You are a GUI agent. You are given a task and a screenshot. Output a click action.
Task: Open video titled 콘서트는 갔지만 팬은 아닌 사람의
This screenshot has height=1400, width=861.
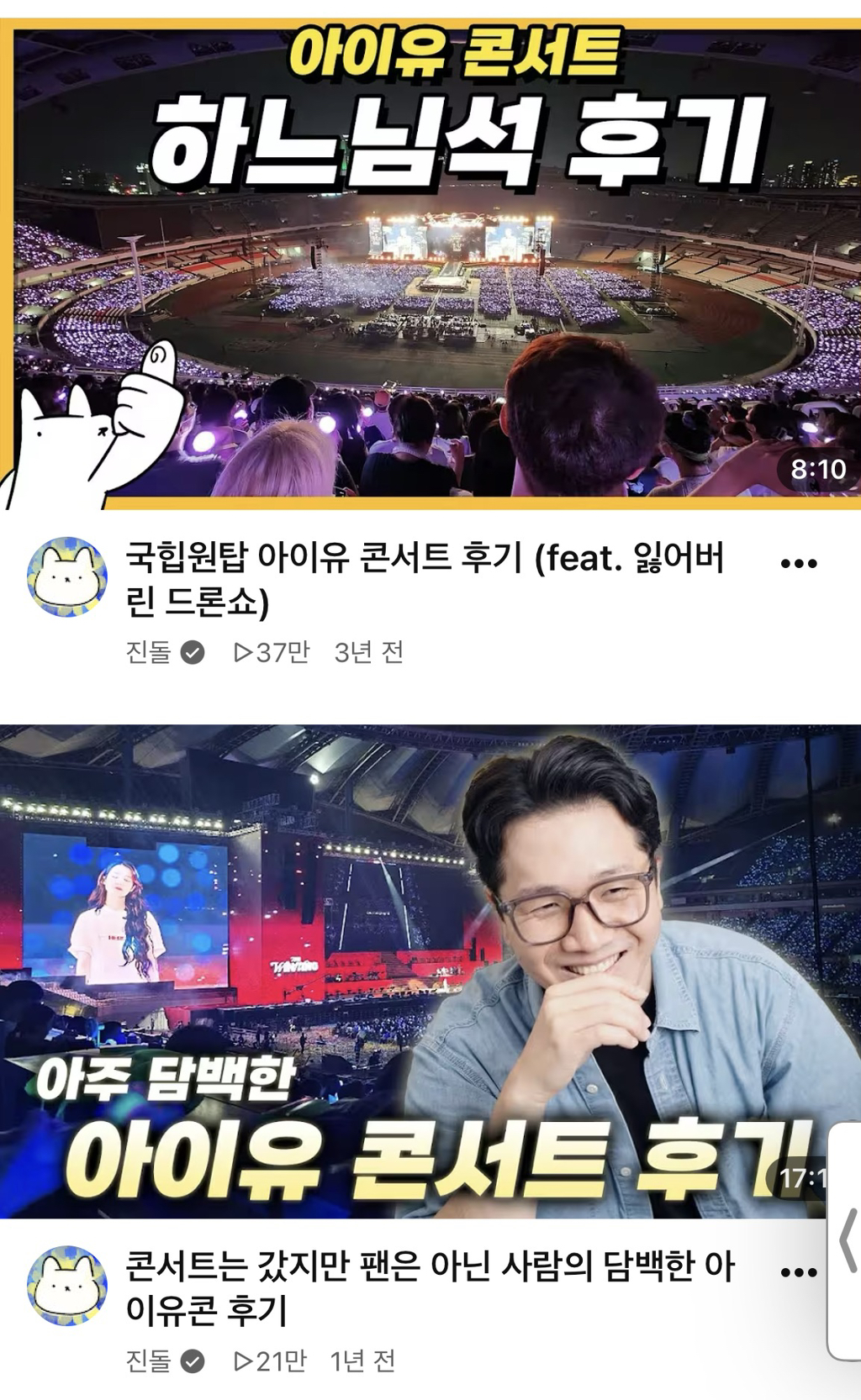click(x=430, y=1287)
